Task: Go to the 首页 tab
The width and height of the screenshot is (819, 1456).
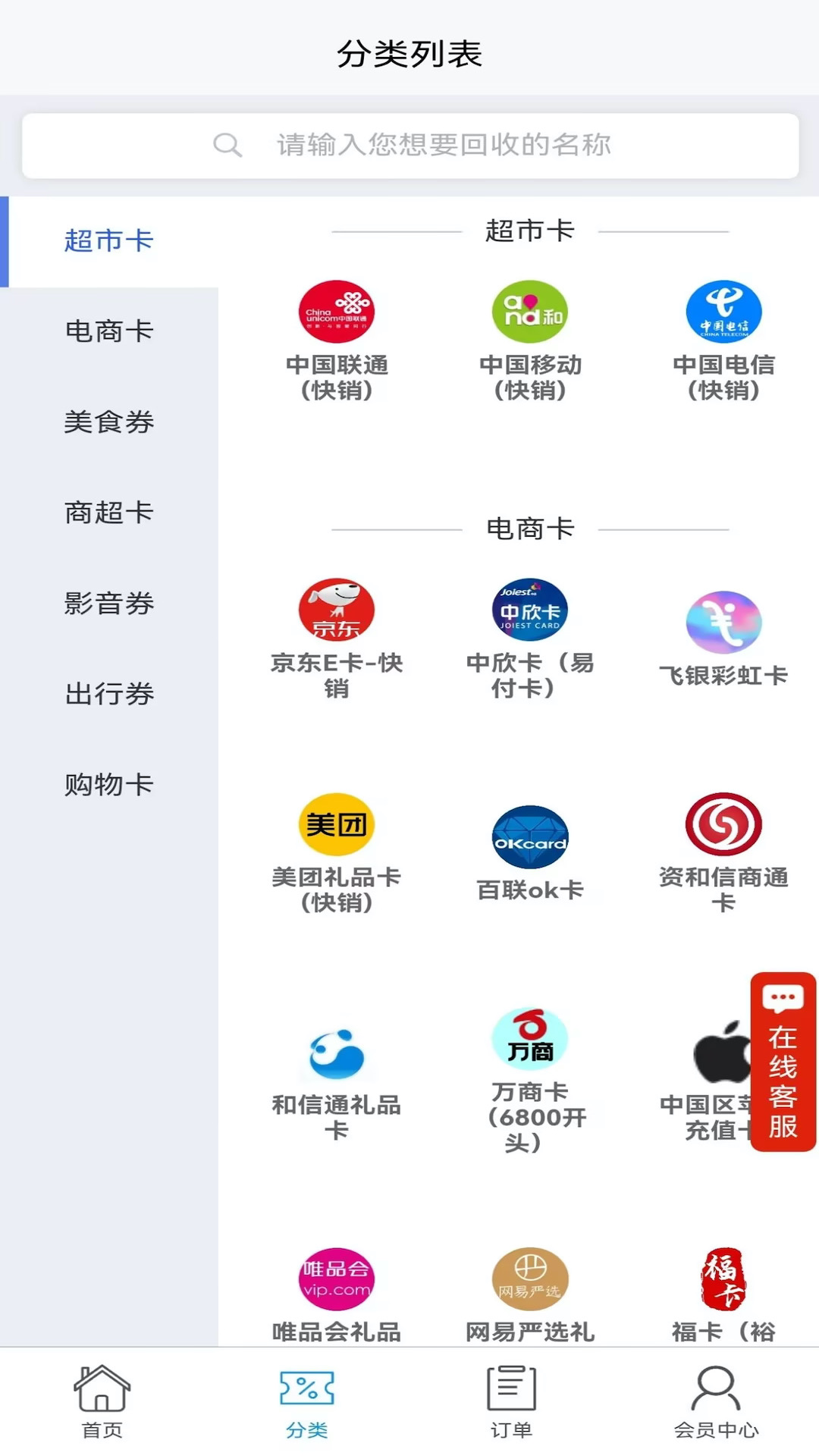Action: pyautogui.click(x=102, y=1402)
